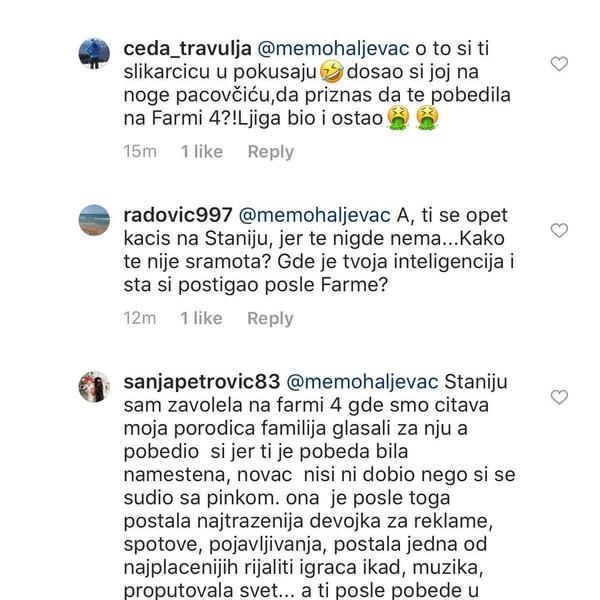The height and width of the screenshot is (600, 600).
Task: Like radovic997's comment
Action: pos(560,230)
